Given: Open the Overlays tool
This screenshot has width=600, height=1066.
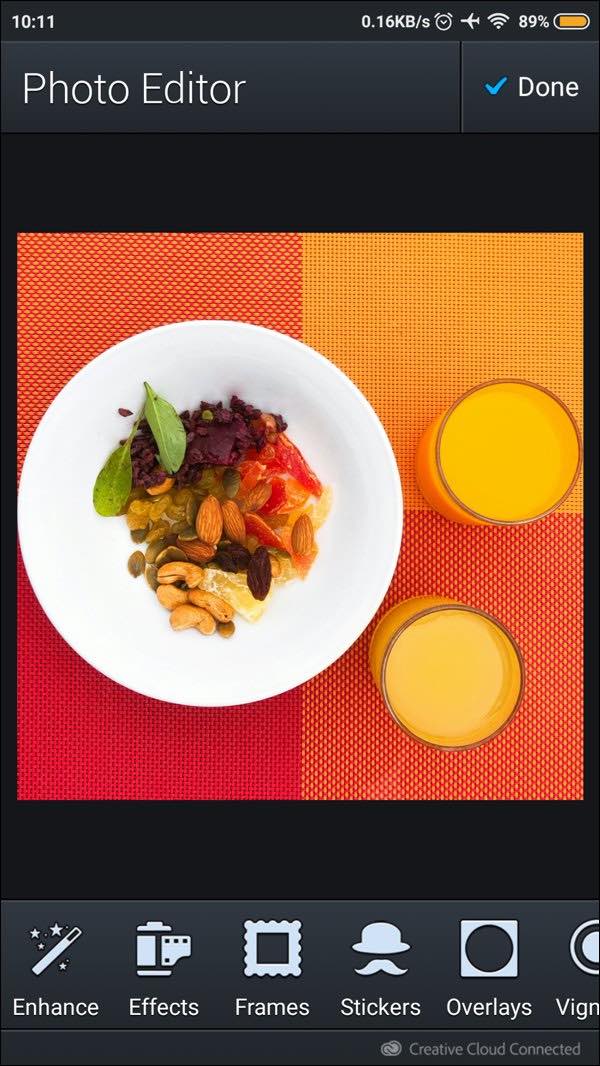Looking at the screenshot, I should click(x=488, y=967).
